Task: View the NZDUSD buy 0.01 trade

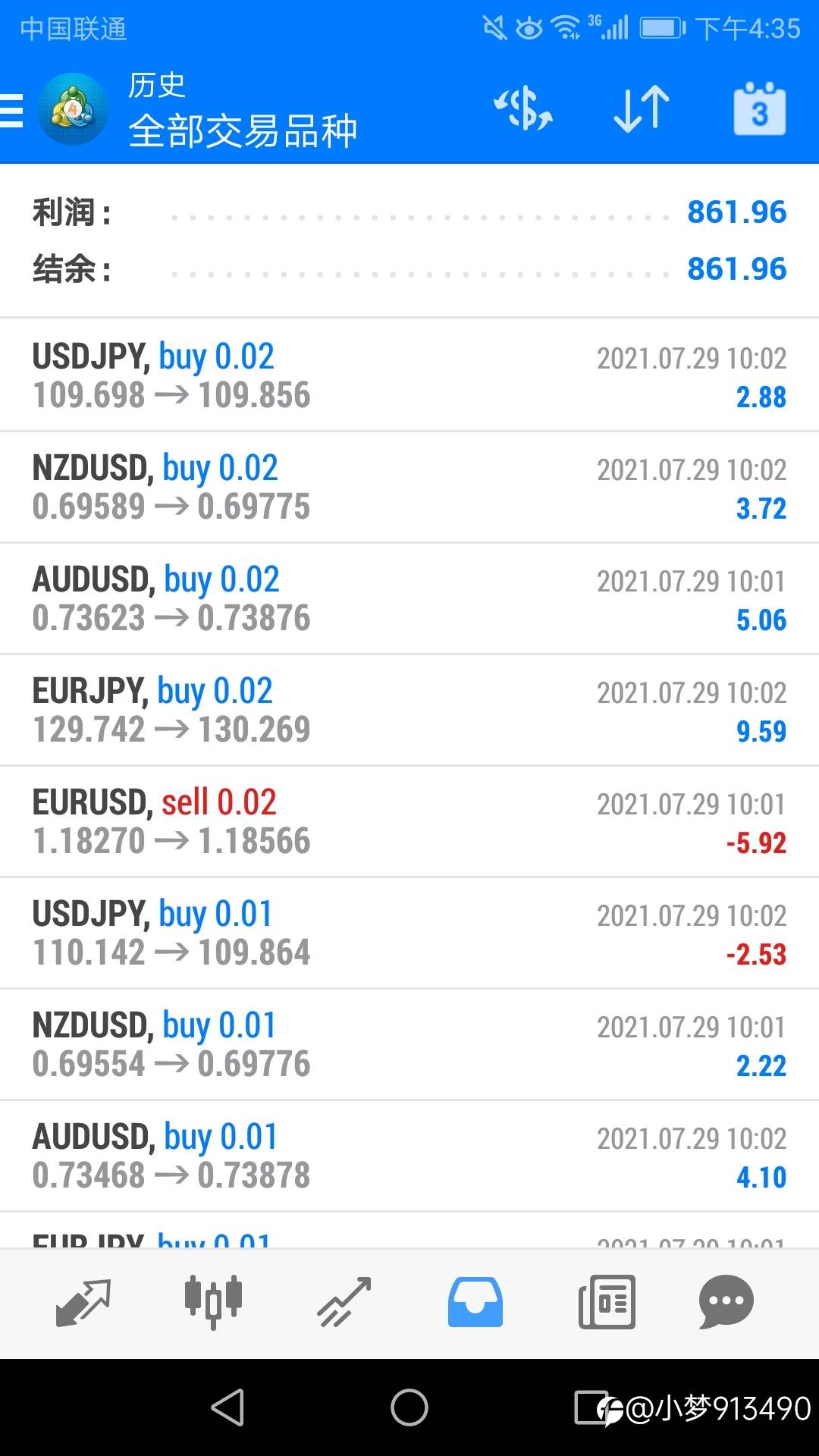Action: click(x=409, y=1044)
